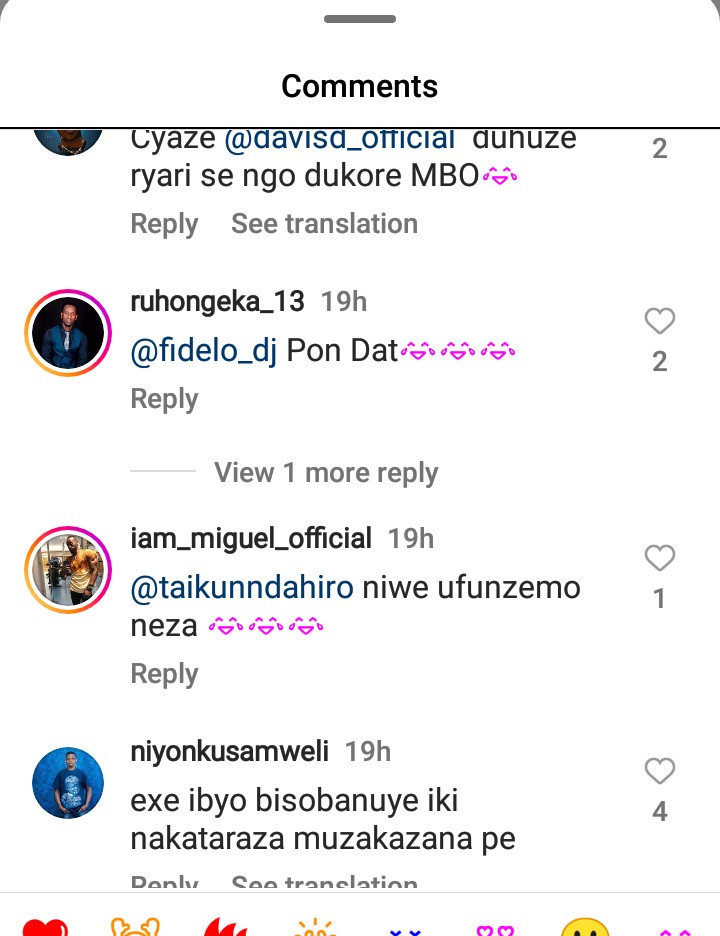The height and width of the screenshot is (936, 720).
Task: Like niyonkusamweli's comment
Action: 659,772
